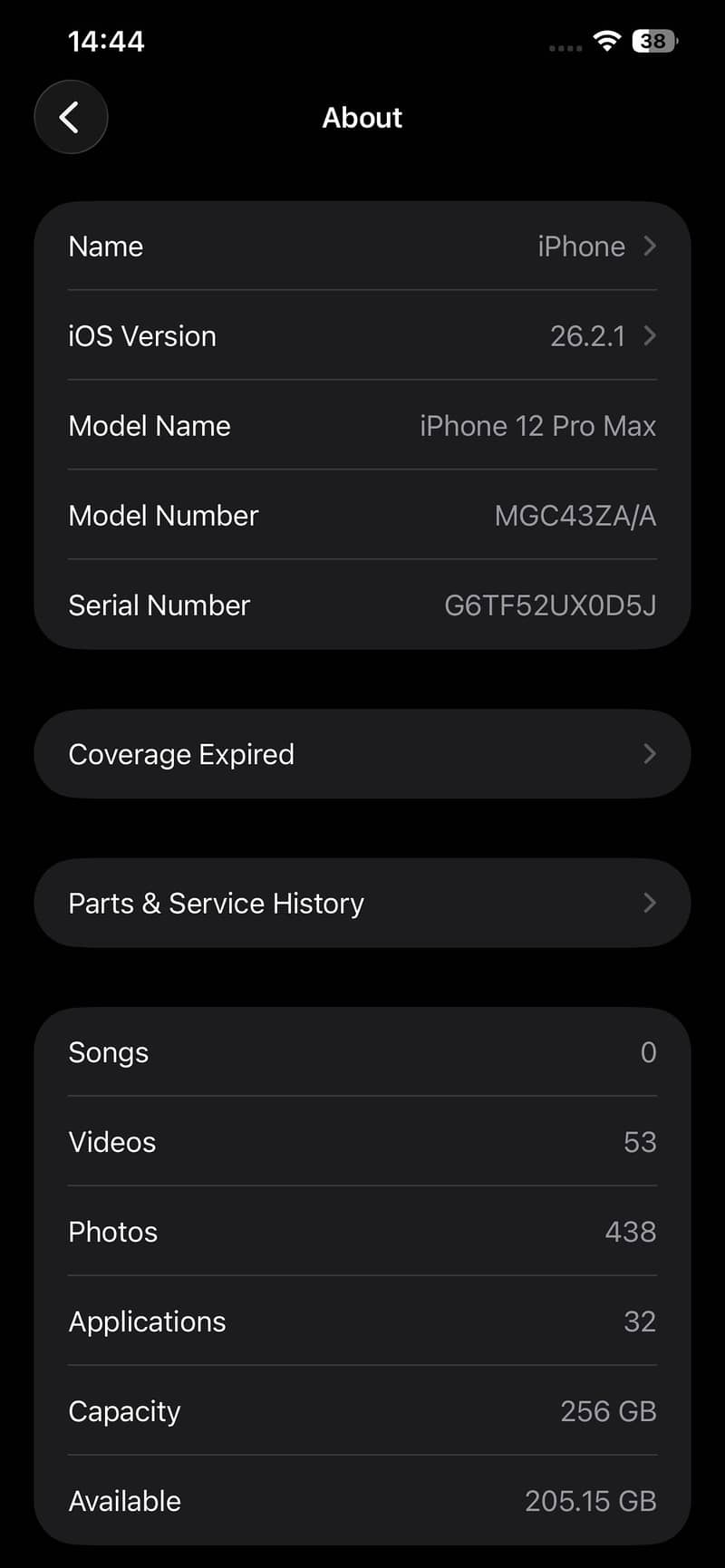Select the Applications row
Image resolution: width=725 pixels, height=1568 pixels.
click(362, 1321)
